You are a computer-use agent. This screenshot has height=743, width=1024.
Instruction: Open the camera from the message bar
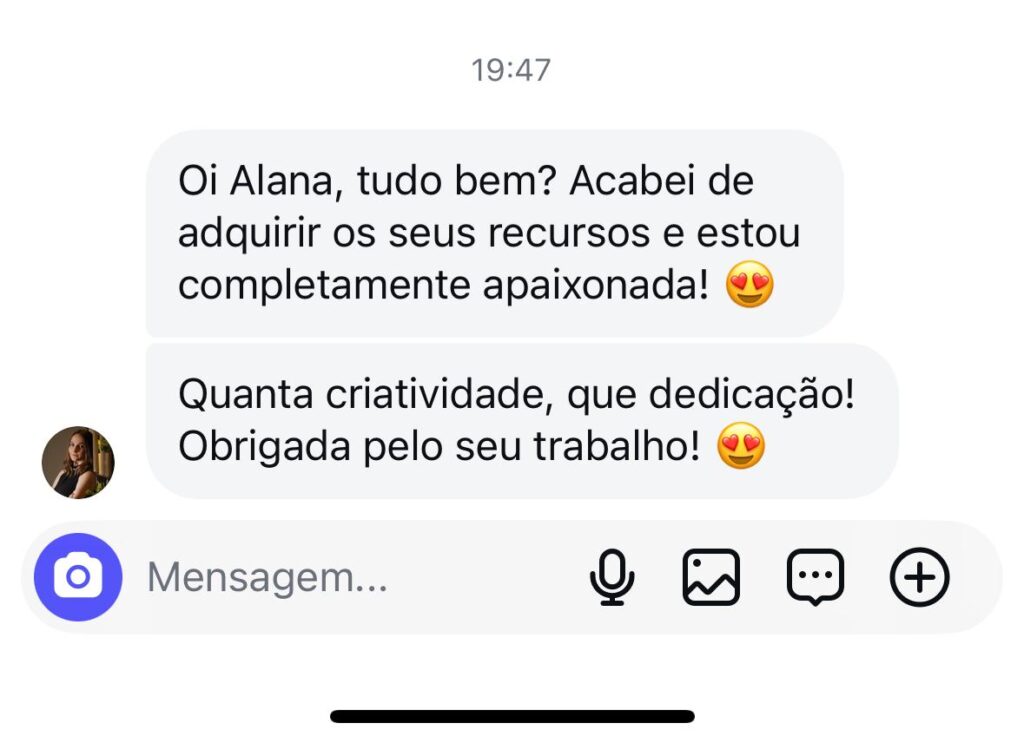coord(78,577)
